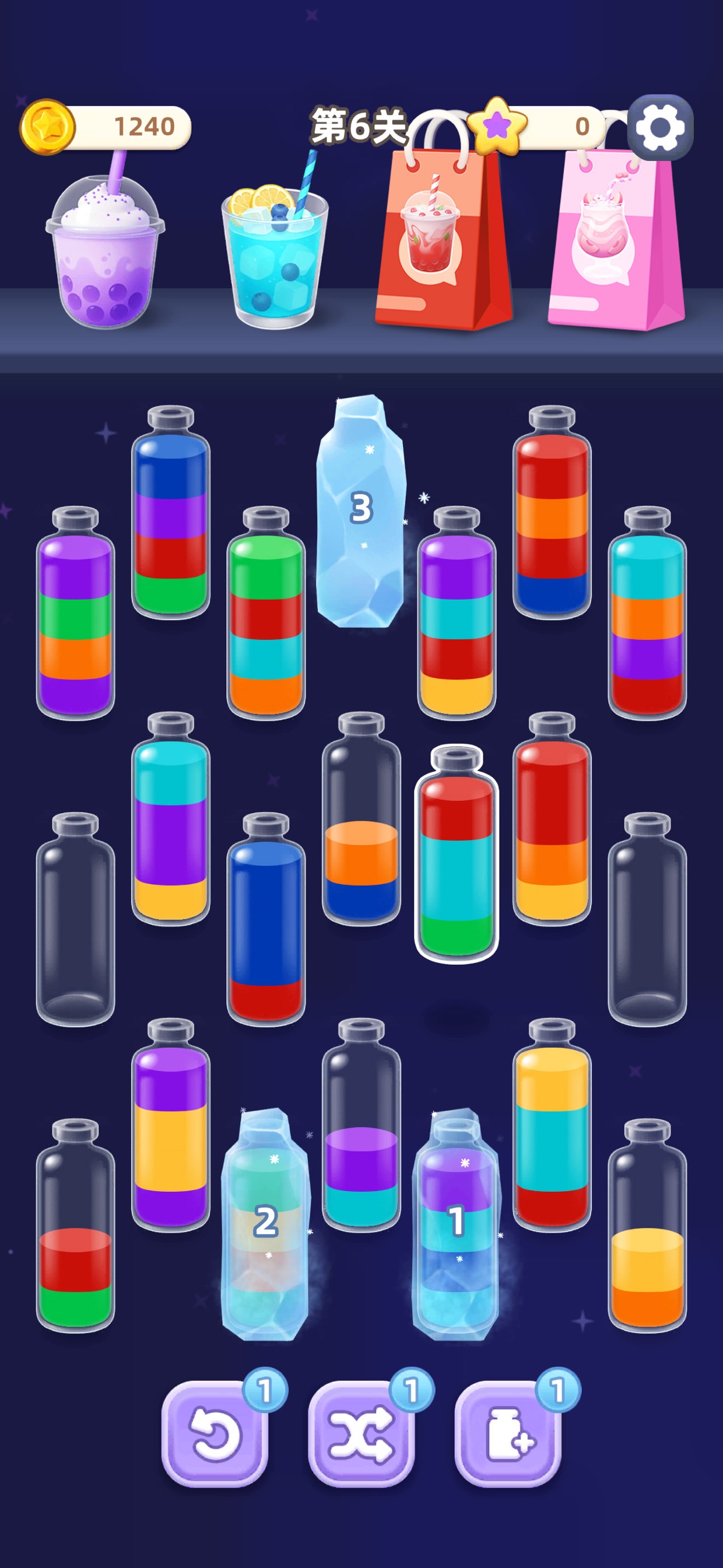This screenshot has width=723, height=1568.
Task: Use the shuffle power-up
Action: click(361, 1433)
